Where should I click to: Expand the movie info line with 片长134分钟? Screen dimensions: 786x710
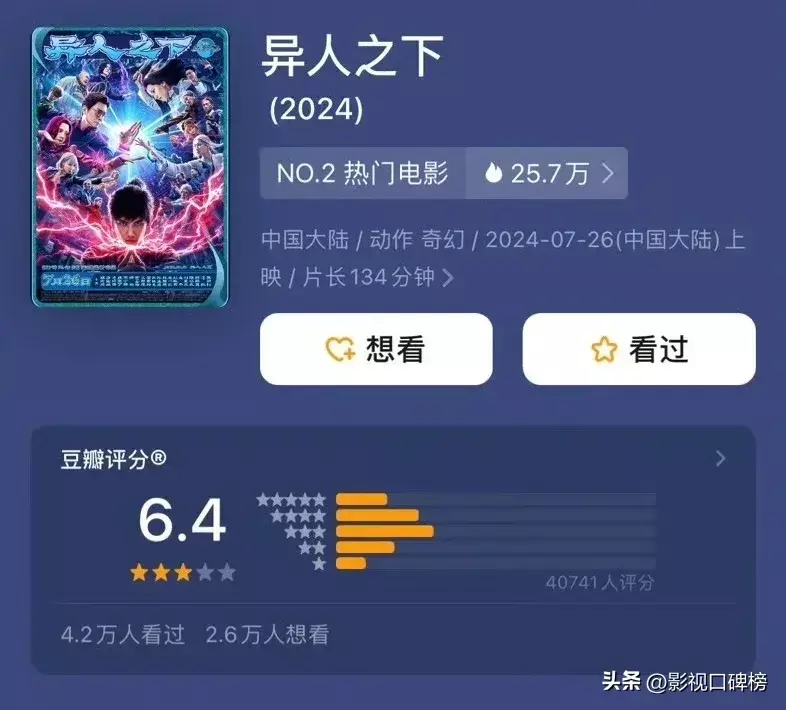pyautogui.click(x=447, y=278)
